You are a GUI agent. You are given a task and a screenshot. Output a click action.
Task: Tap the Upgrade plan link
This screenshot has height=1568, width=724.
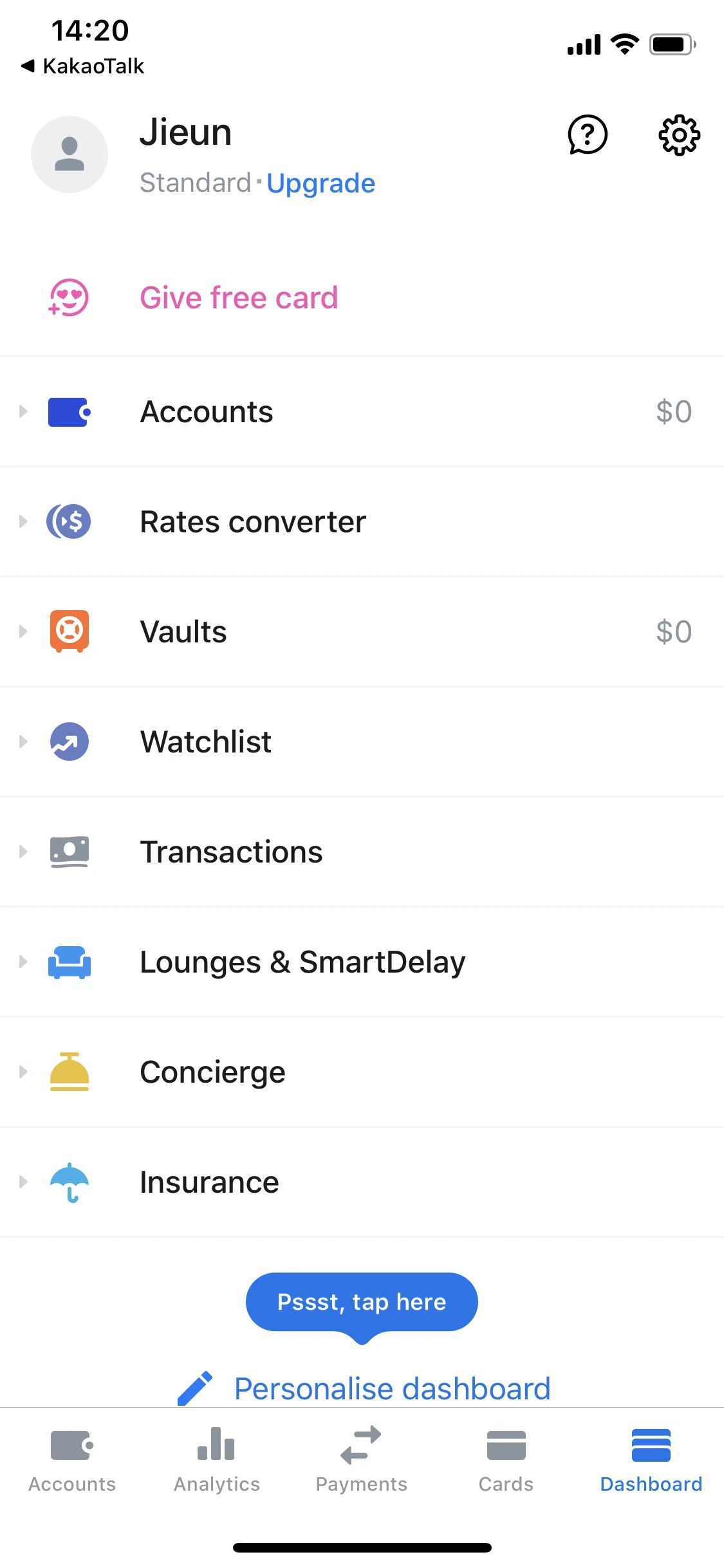pos(320,183)
